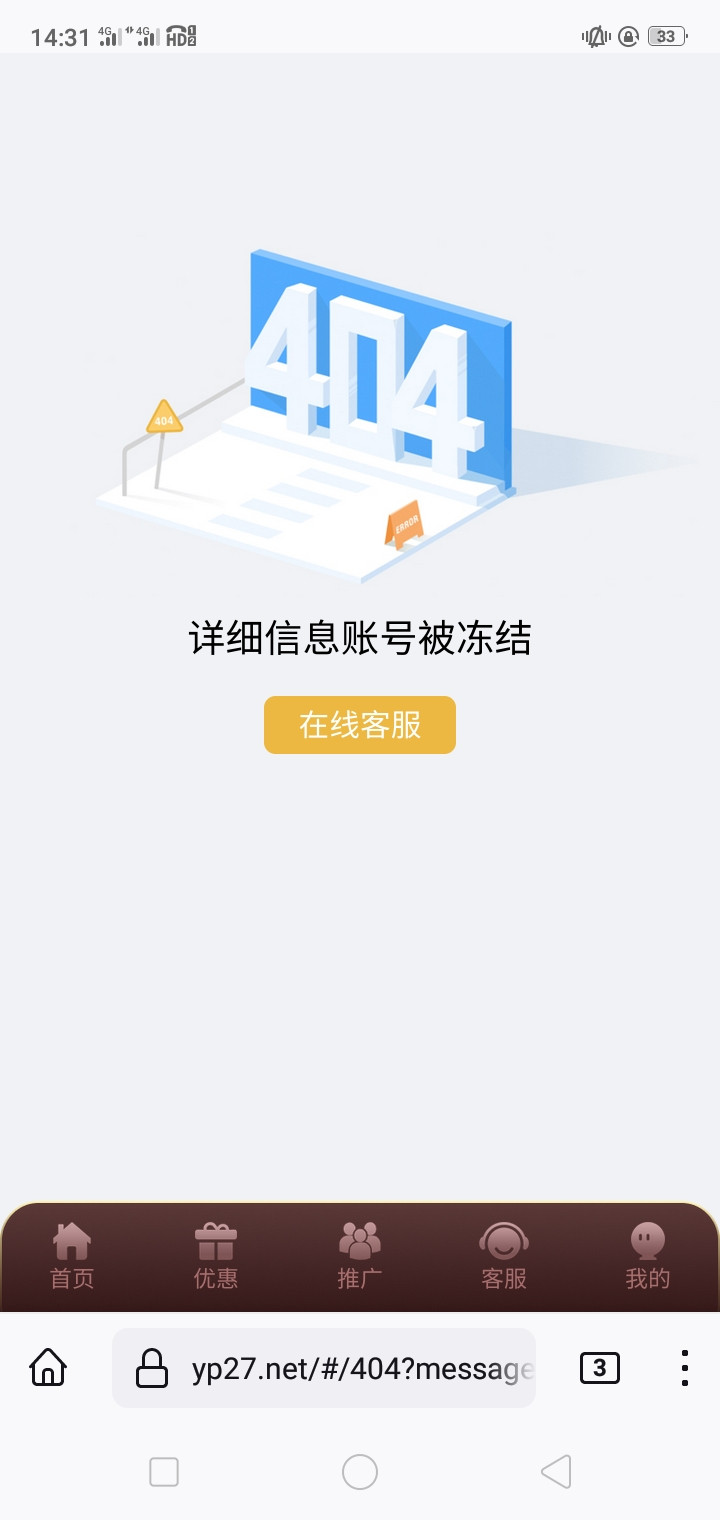
Task: Tap the 推广 people group icon
Action: pos(359,1240)
